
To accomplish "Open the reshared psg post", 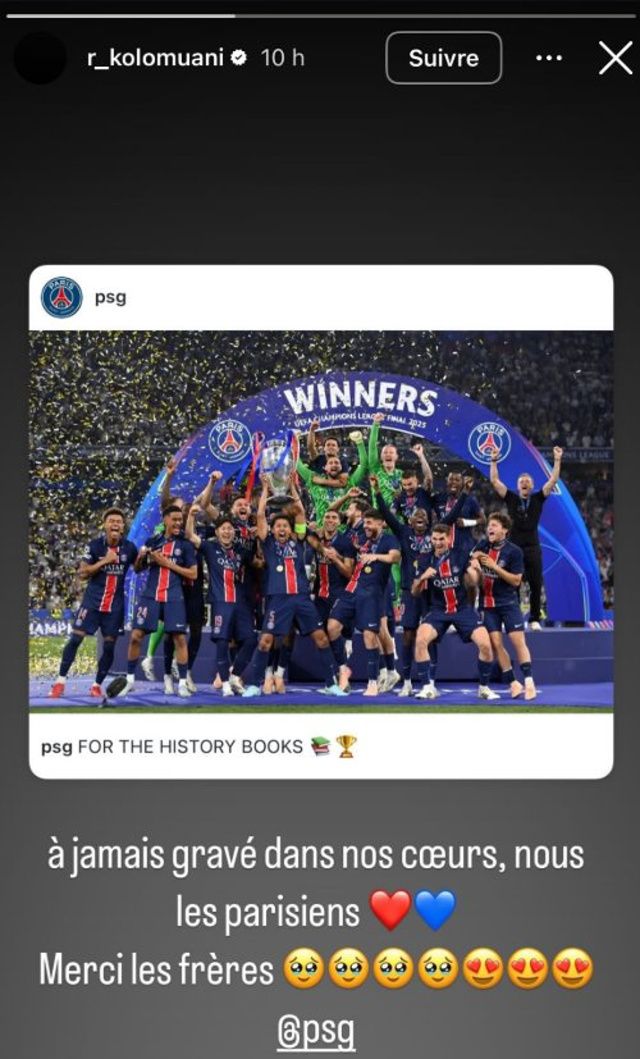I will pos(321,520).
